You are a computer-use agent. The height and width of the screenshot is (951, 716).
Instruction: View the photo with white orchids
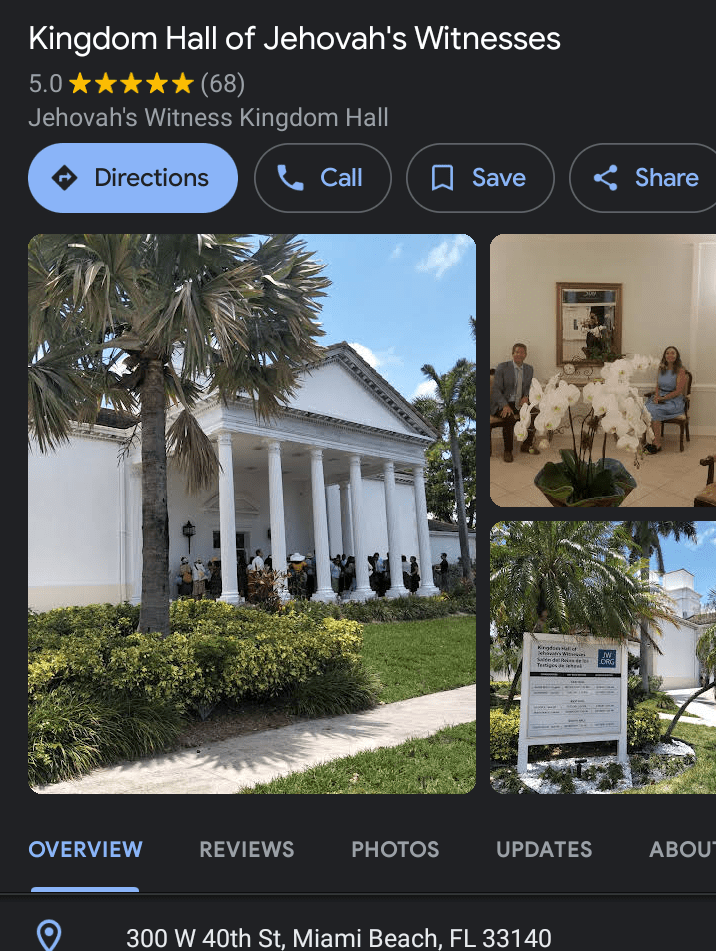tap(602, 370)
